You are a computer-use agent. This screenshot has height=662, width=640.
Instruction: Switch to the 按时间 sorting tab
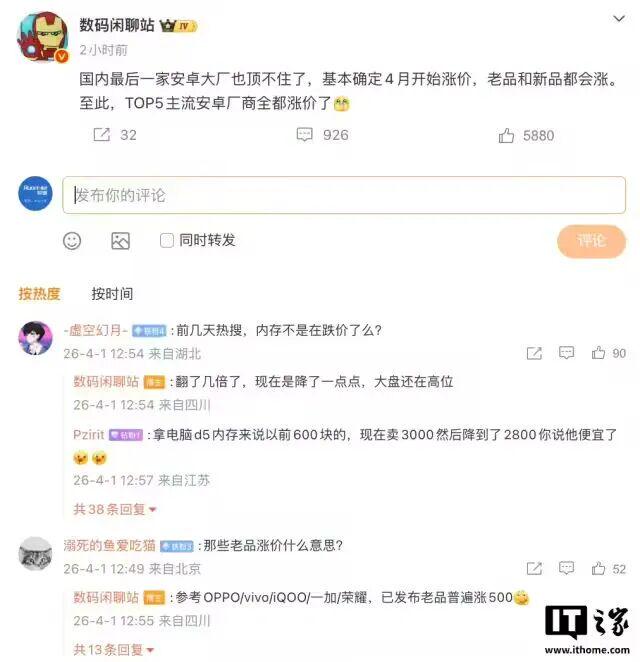tap(112, 293)
